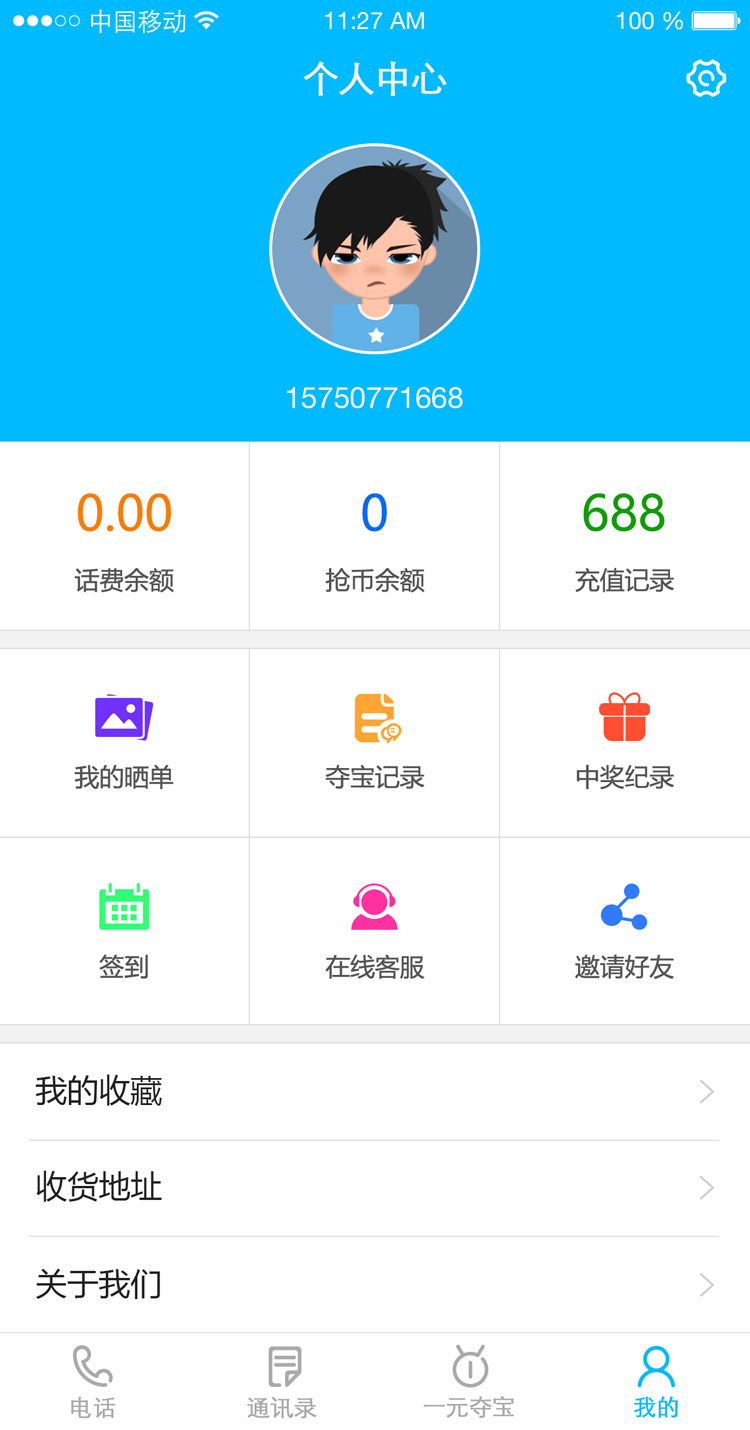Tap the user avatar image
750x1430 pixels.
tap(374, 247)
